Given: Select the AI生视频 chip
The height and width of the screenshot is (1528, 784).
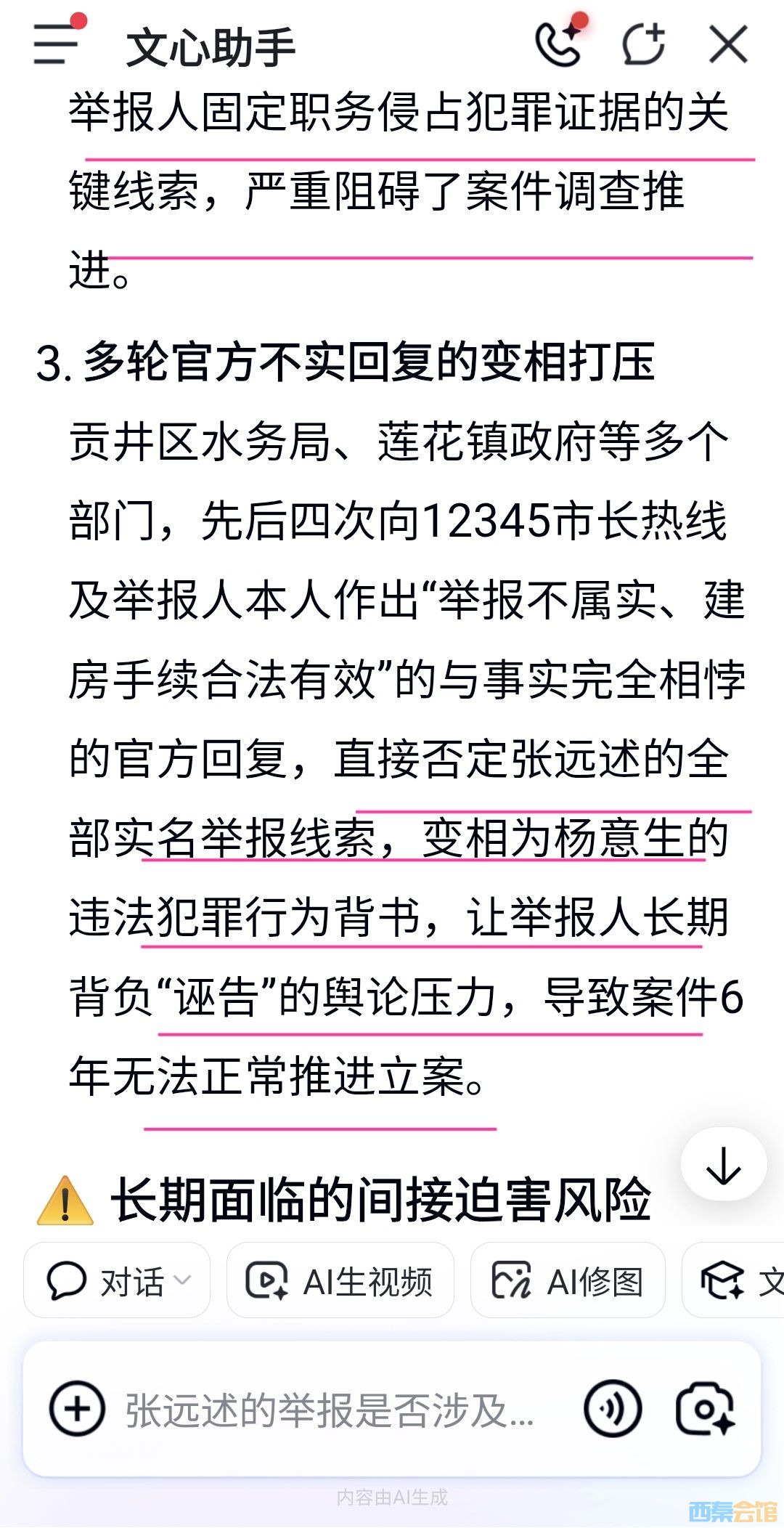Looking at the screenshot, I should [x=340, y=1280].
